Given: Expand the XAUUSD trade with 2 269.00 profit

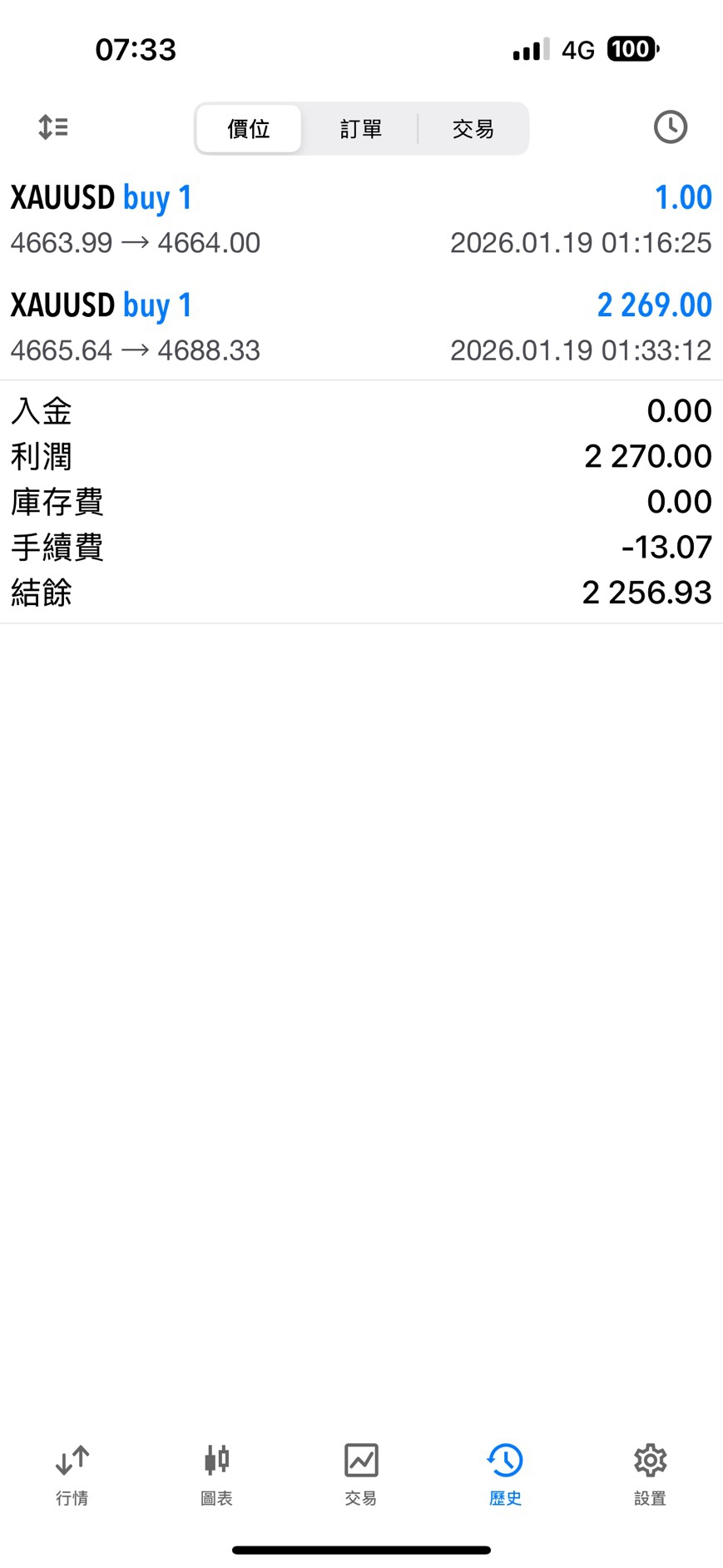Looking at the screenshot, I should [361, 326].
